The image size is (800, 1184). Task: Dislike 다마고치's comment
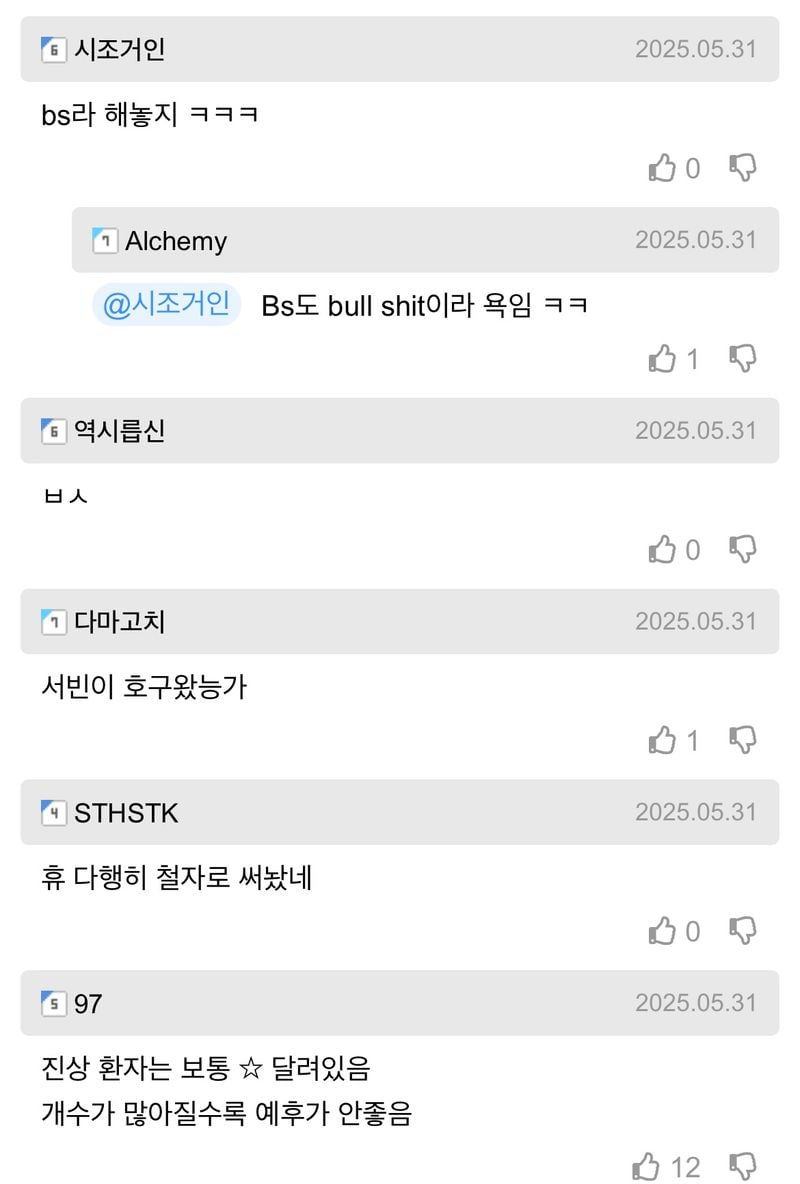pyautogui.click(x=742, y=740)
